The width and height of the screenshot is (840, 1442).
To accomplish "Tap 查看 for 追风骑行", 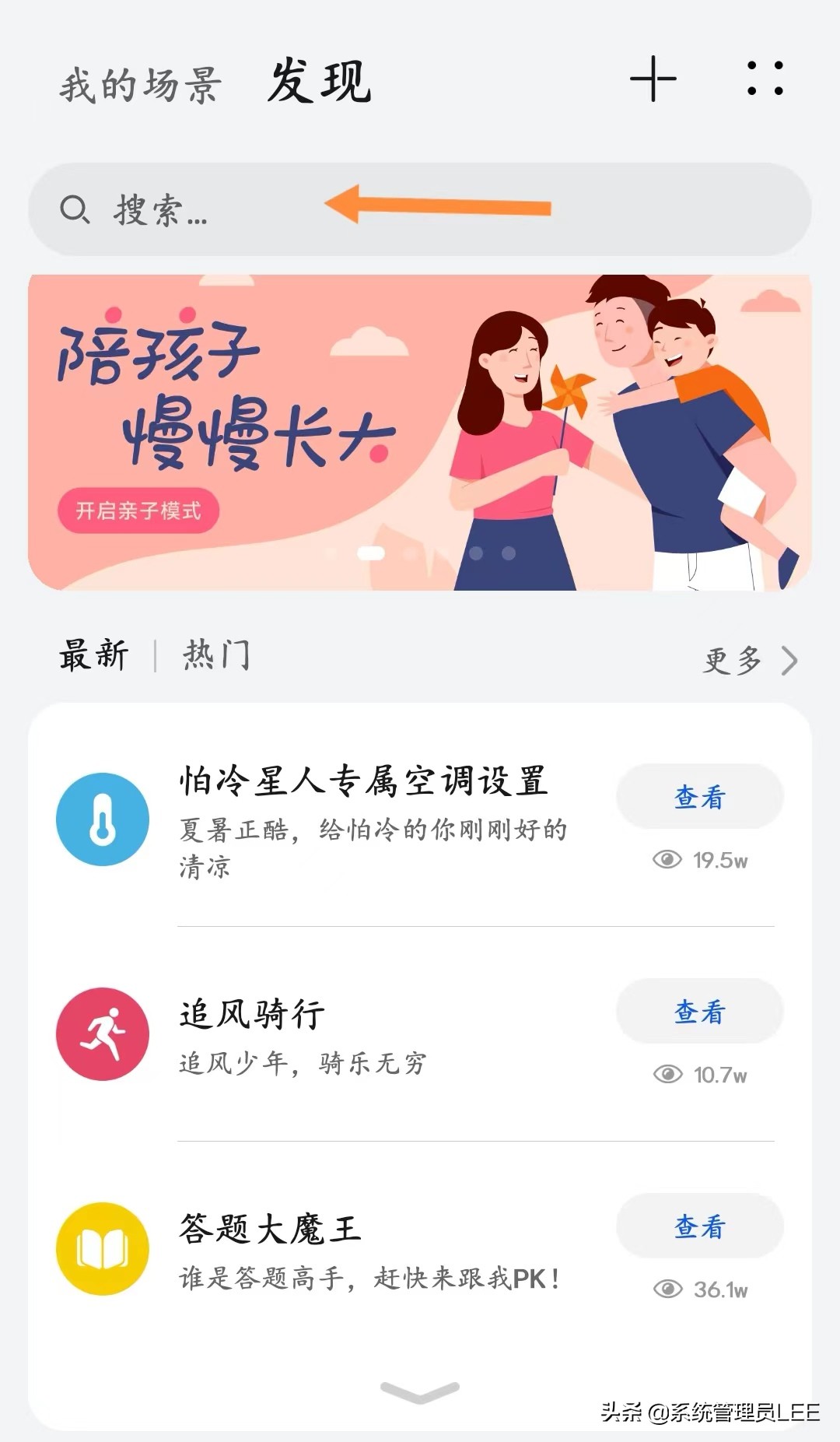I will (699, 1012).
